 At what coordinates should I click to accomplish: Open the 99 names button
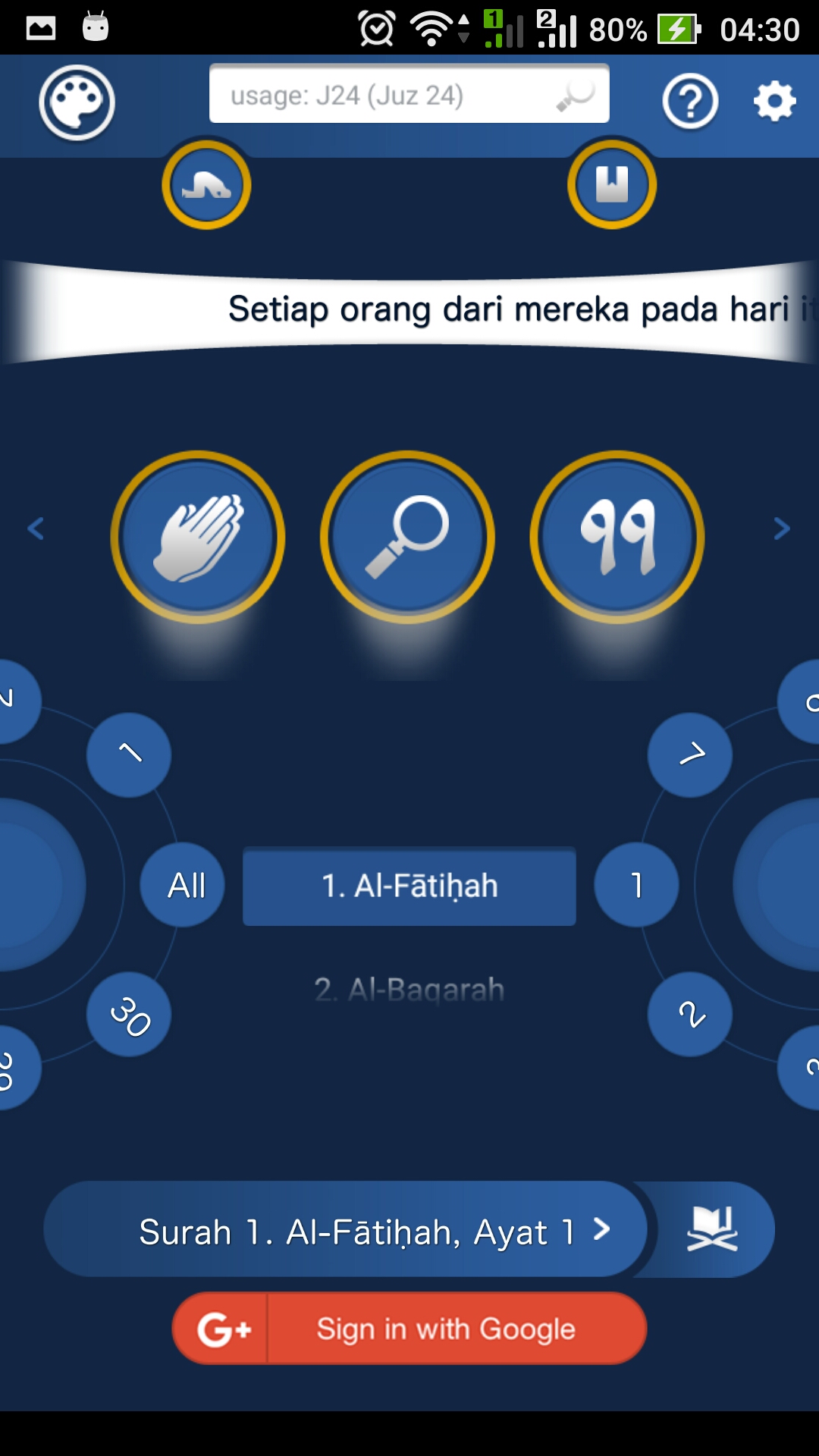tap(617, 537)
